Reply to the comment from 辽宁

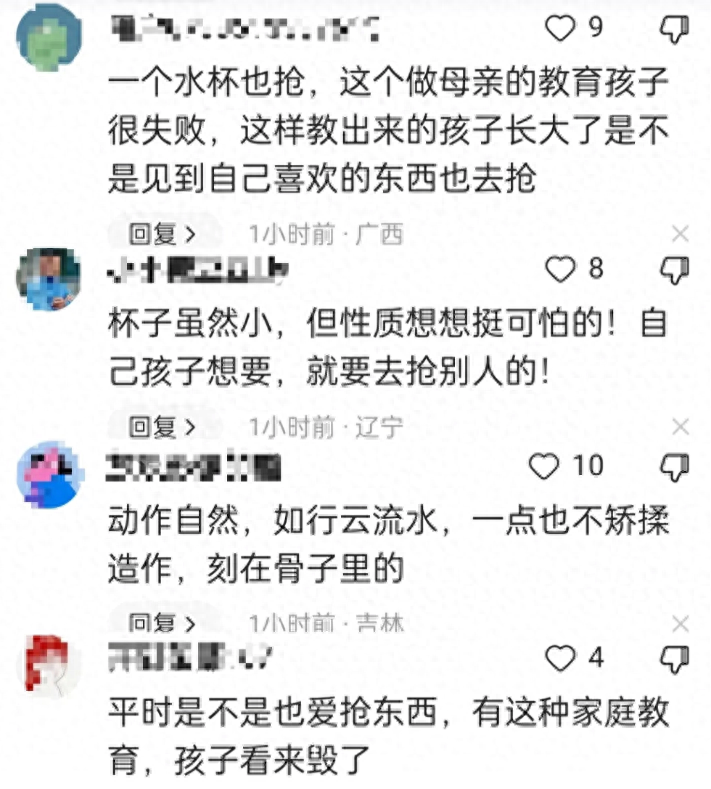(x=161, y=427)
